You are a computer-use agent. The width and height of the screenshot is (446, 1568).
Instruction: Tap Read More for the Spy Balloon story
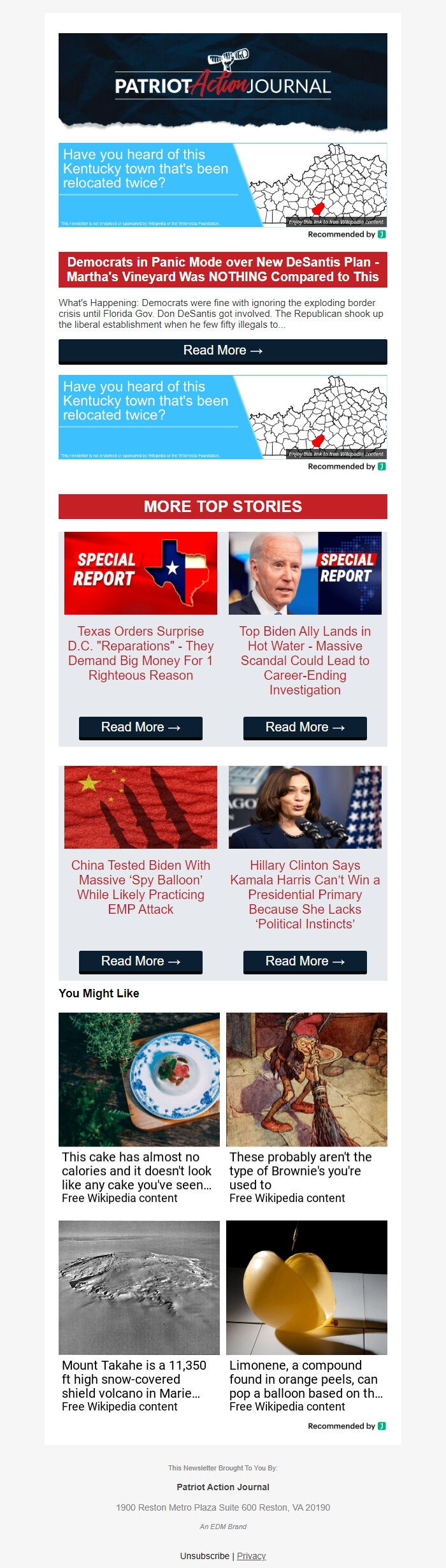141,962
